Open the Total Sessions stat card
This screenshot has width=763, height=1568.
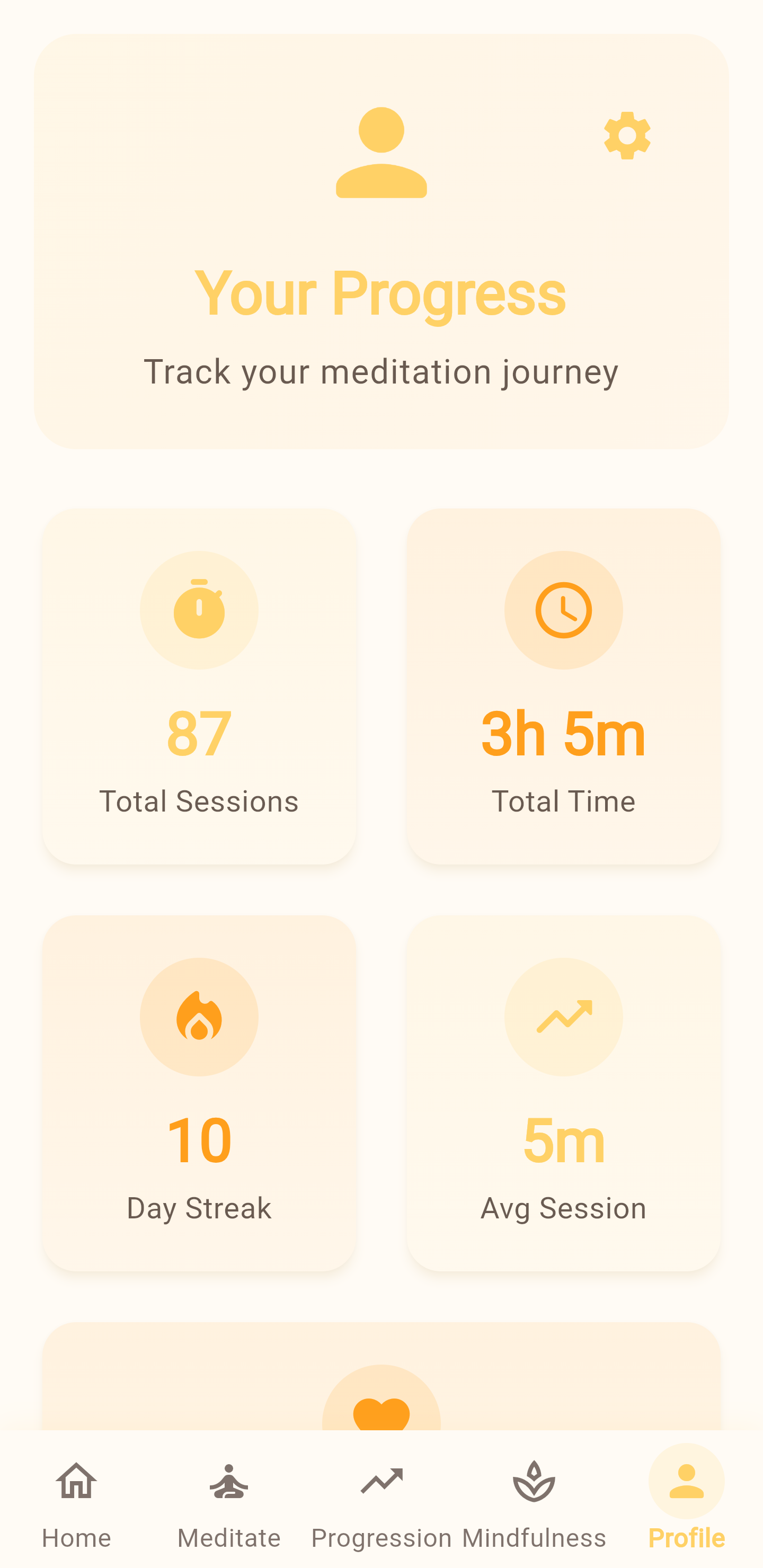(x=199, y=694)
